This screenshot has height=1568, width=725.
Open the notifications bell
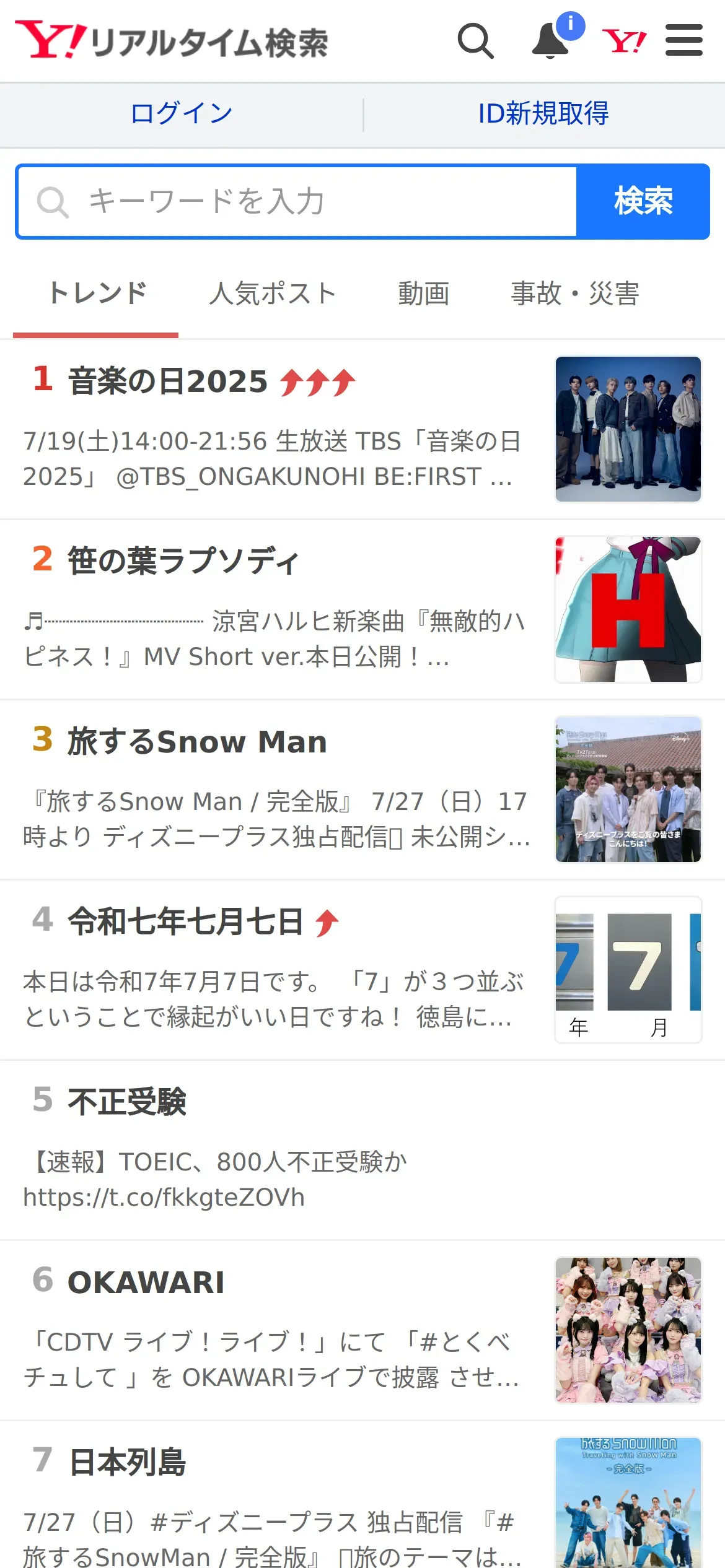pyautogui.click(x=551, y=41)
